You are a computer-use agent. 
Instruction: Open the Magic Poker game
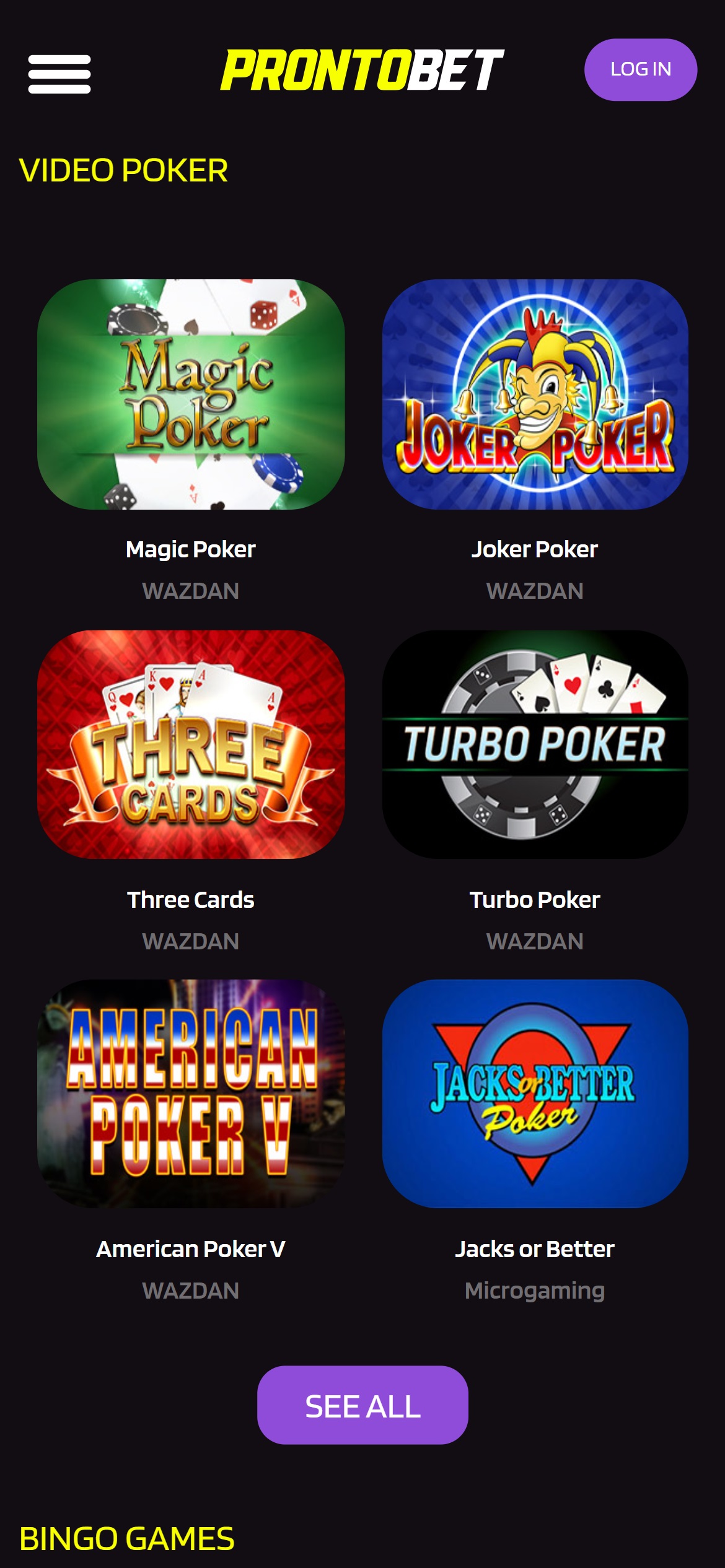coord(191,394)
